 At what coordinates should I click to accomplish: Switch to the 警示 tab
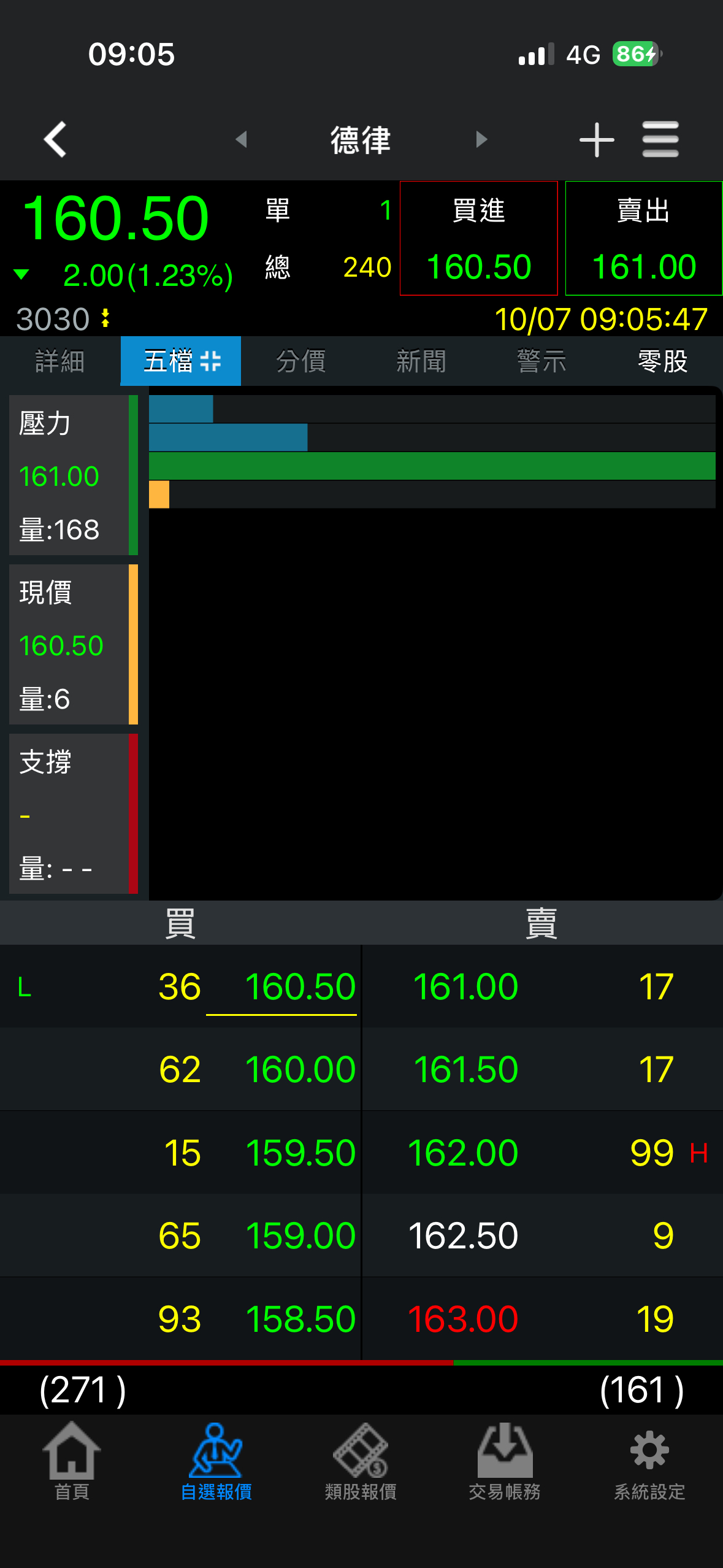pos(541,361)
